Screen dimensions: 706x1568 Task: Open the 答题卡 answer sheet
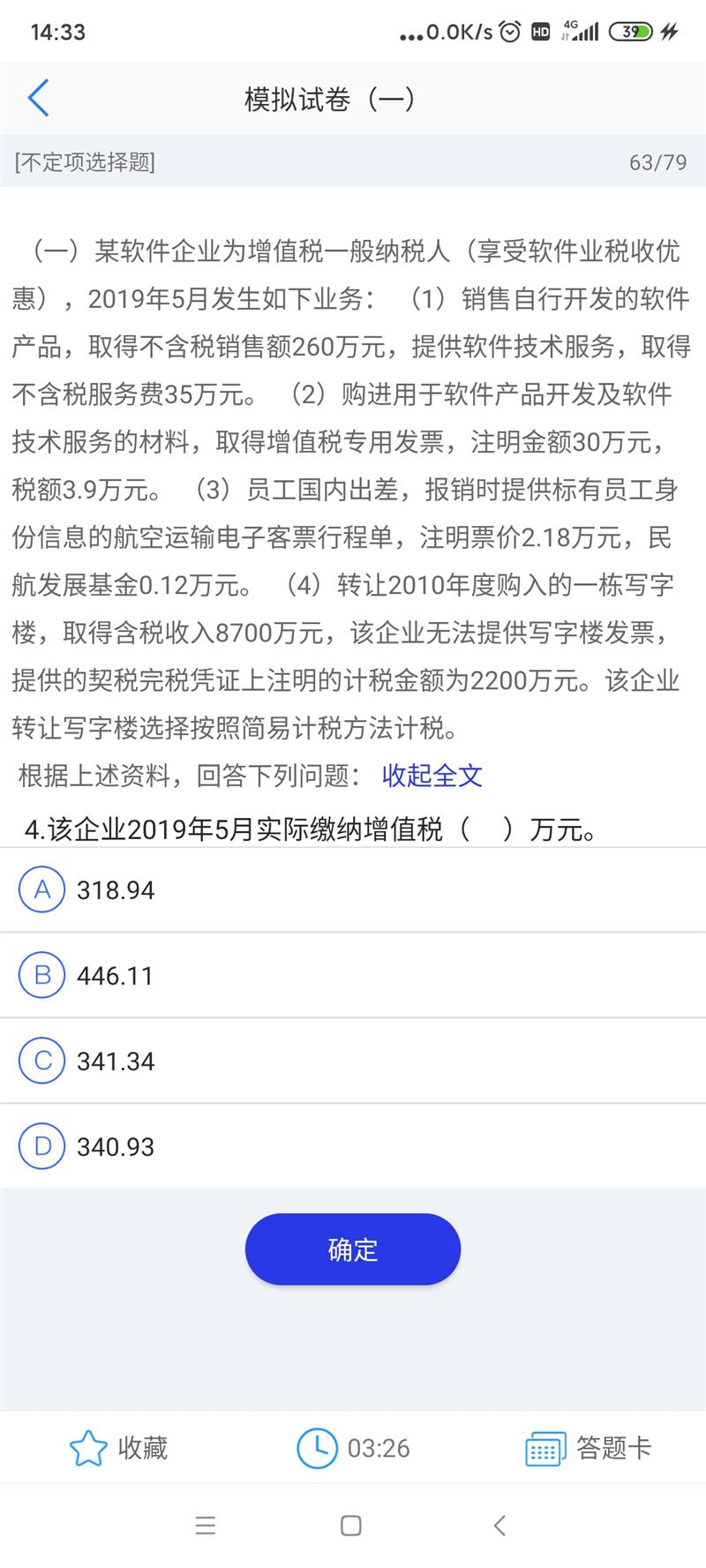588,1448
